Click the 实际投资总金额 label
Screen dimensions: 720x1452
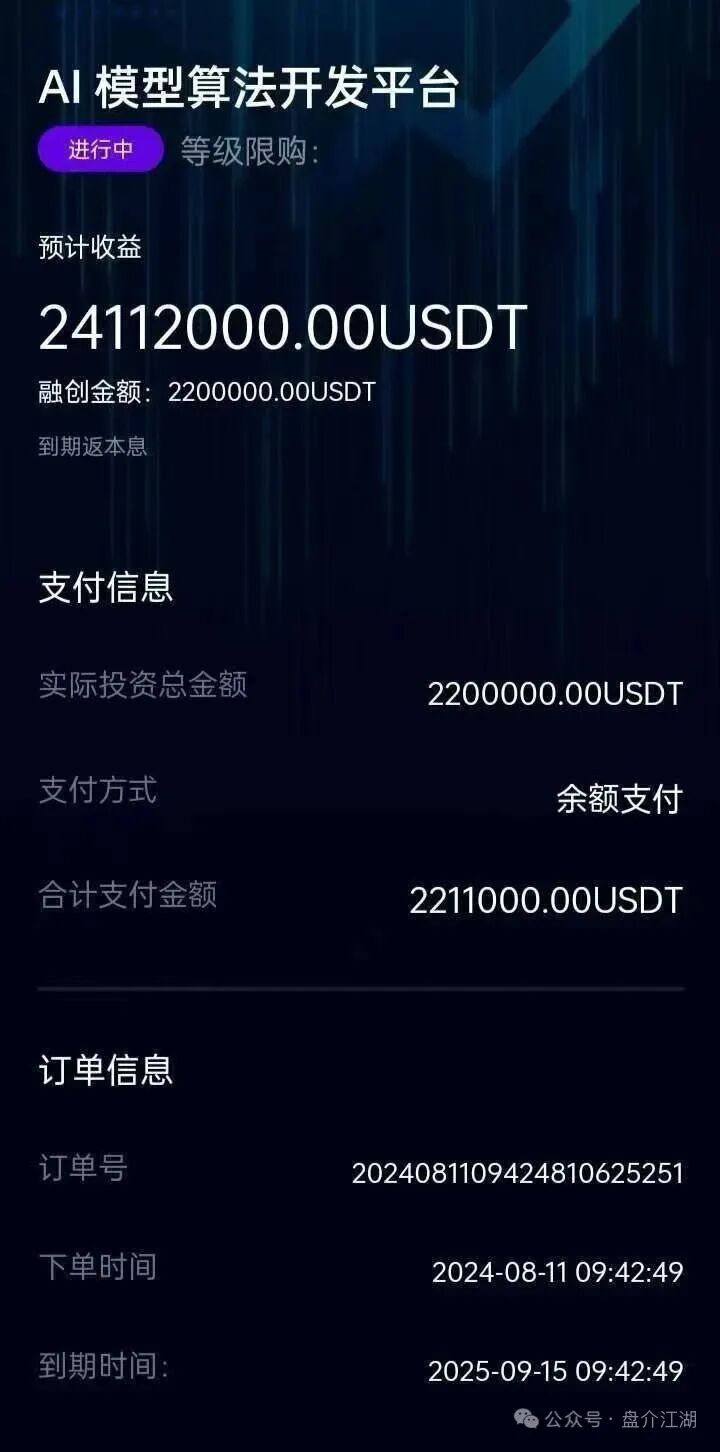click(145, 687)
